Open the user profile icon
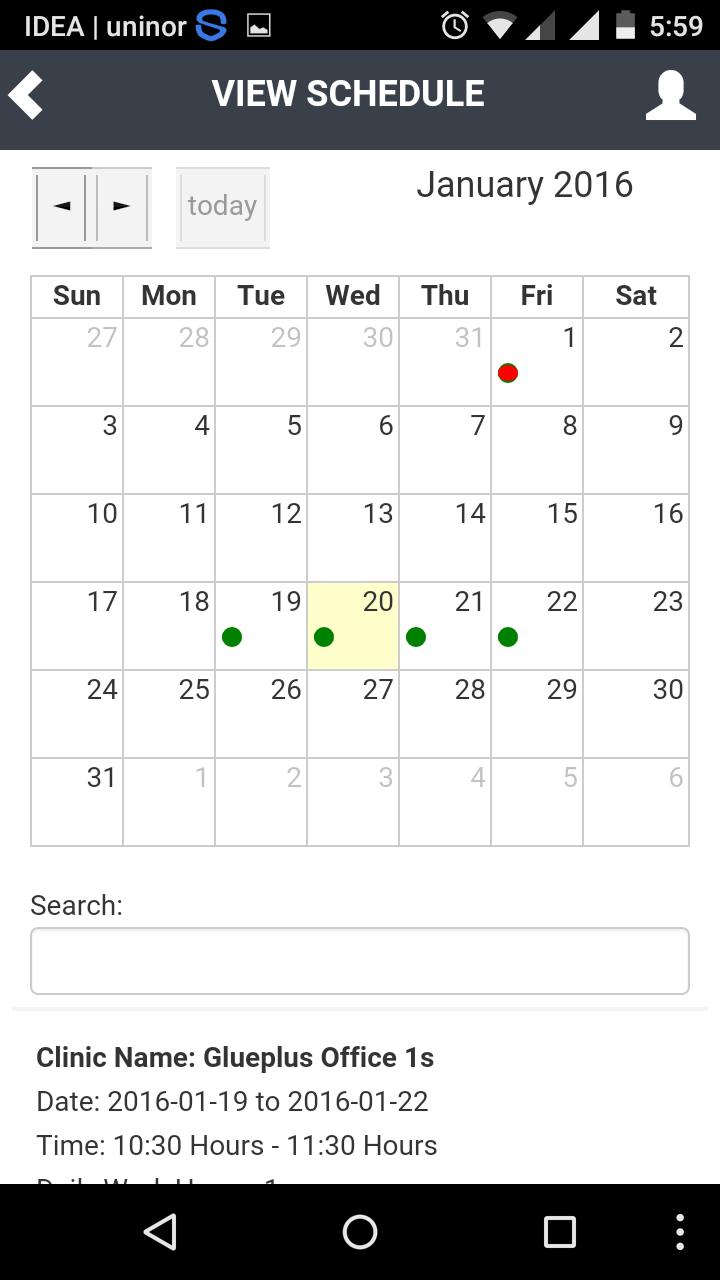 click(670, 96)
